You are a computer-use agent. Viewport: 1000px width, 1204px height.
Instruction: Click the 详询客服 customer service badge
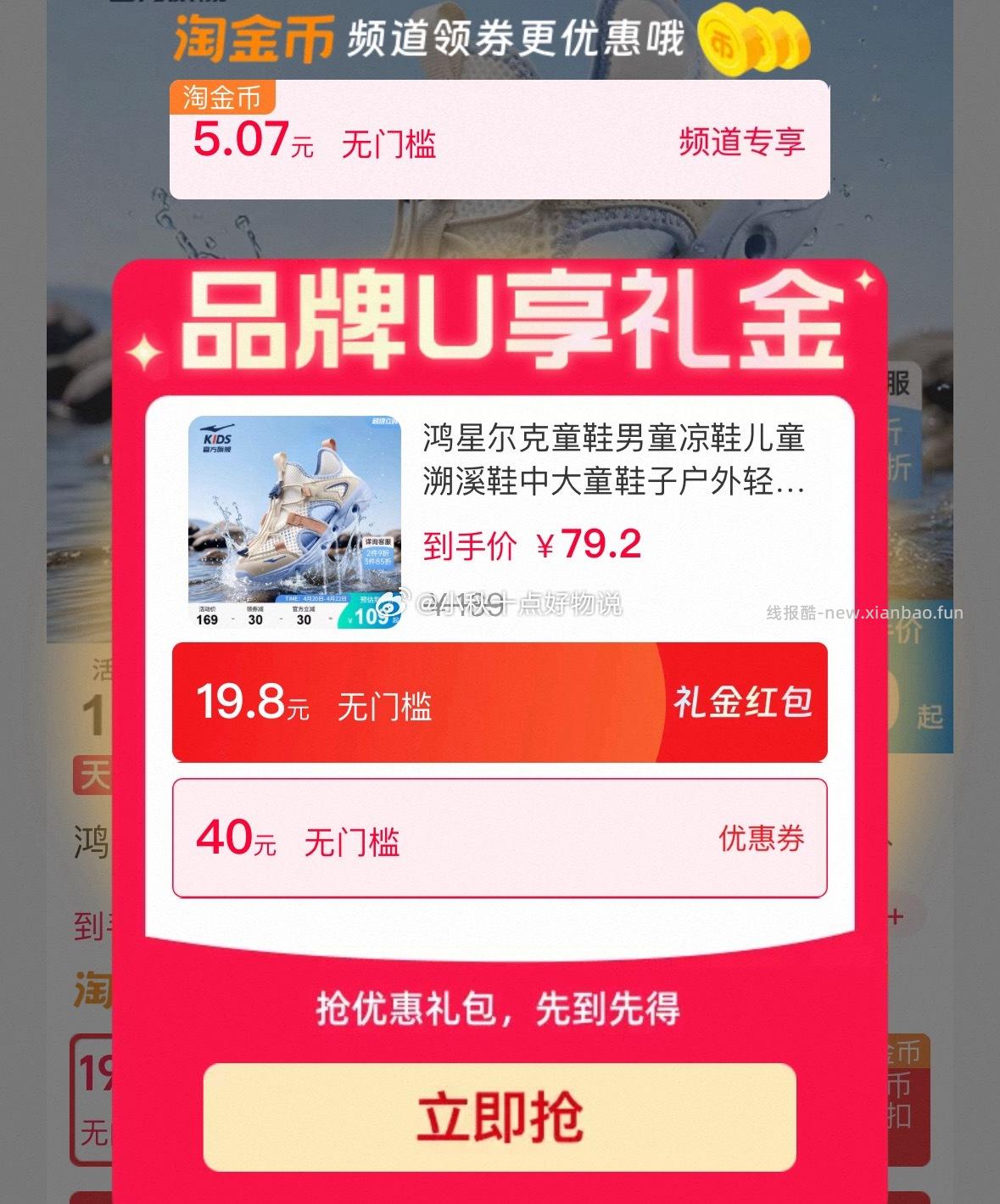click(377, 540)
